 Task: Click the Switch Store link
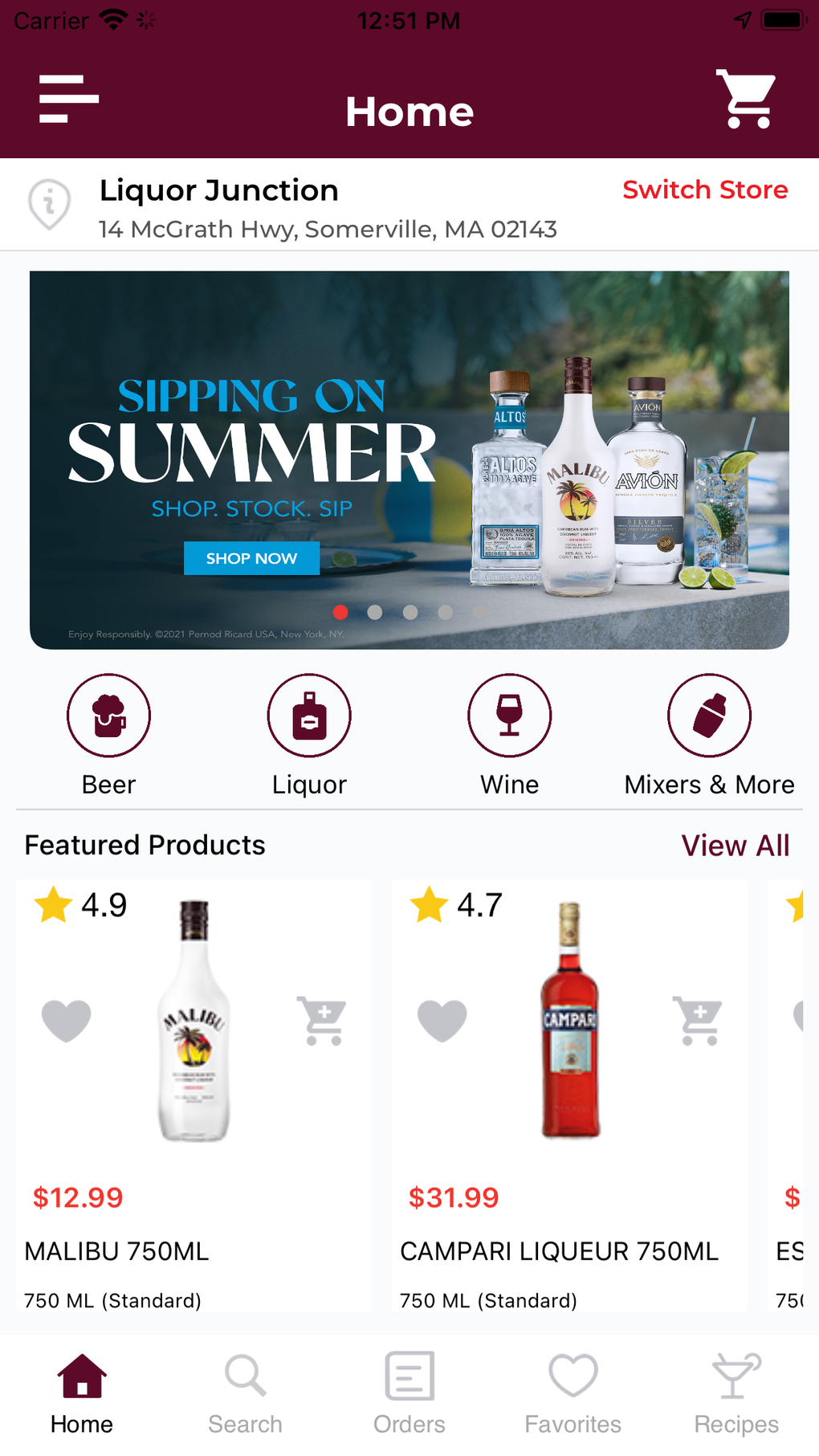(x=706, y=190)
